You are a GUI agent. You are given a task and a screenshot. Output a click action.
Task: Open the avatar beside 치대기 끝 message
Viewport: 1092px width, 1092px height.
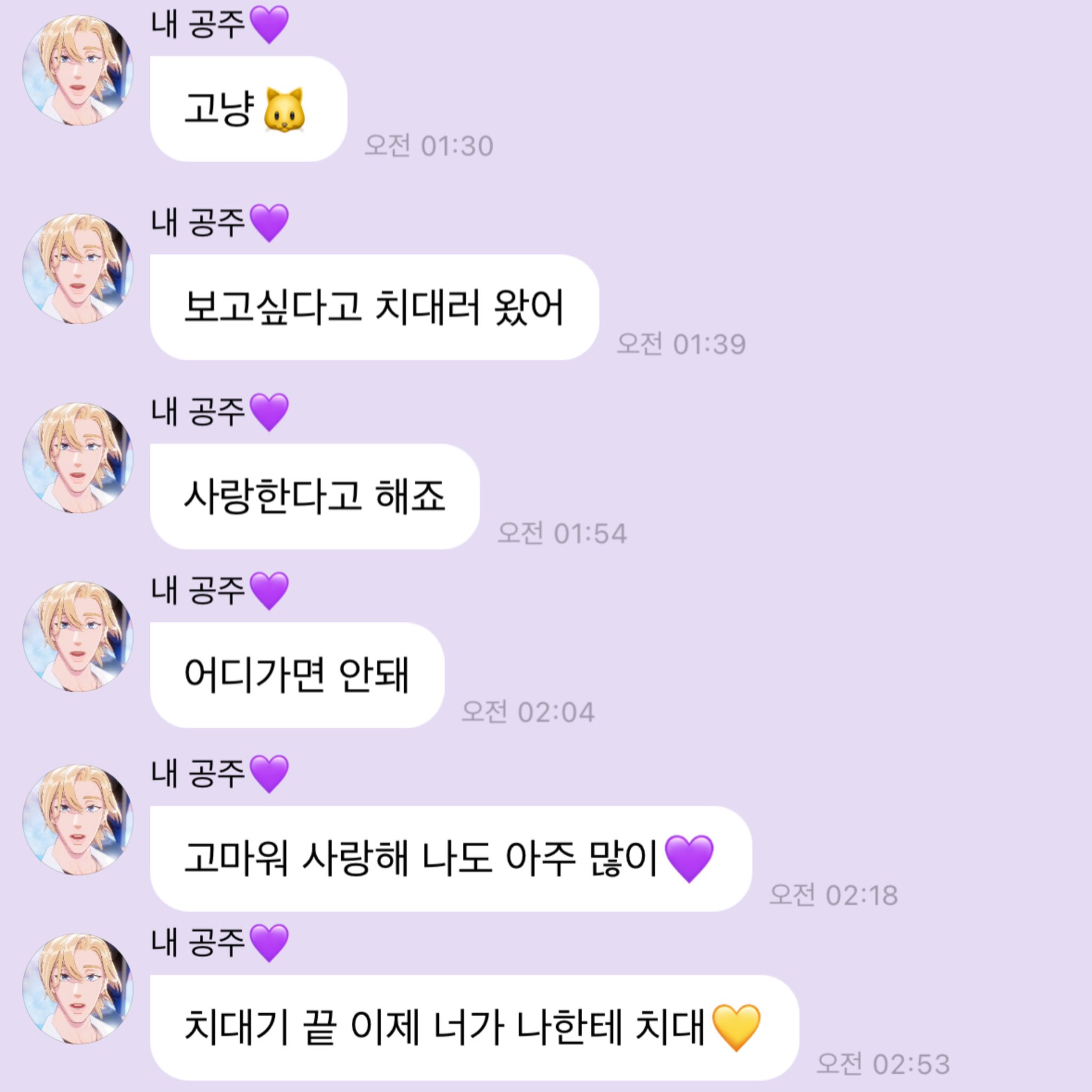pos(78,989)
